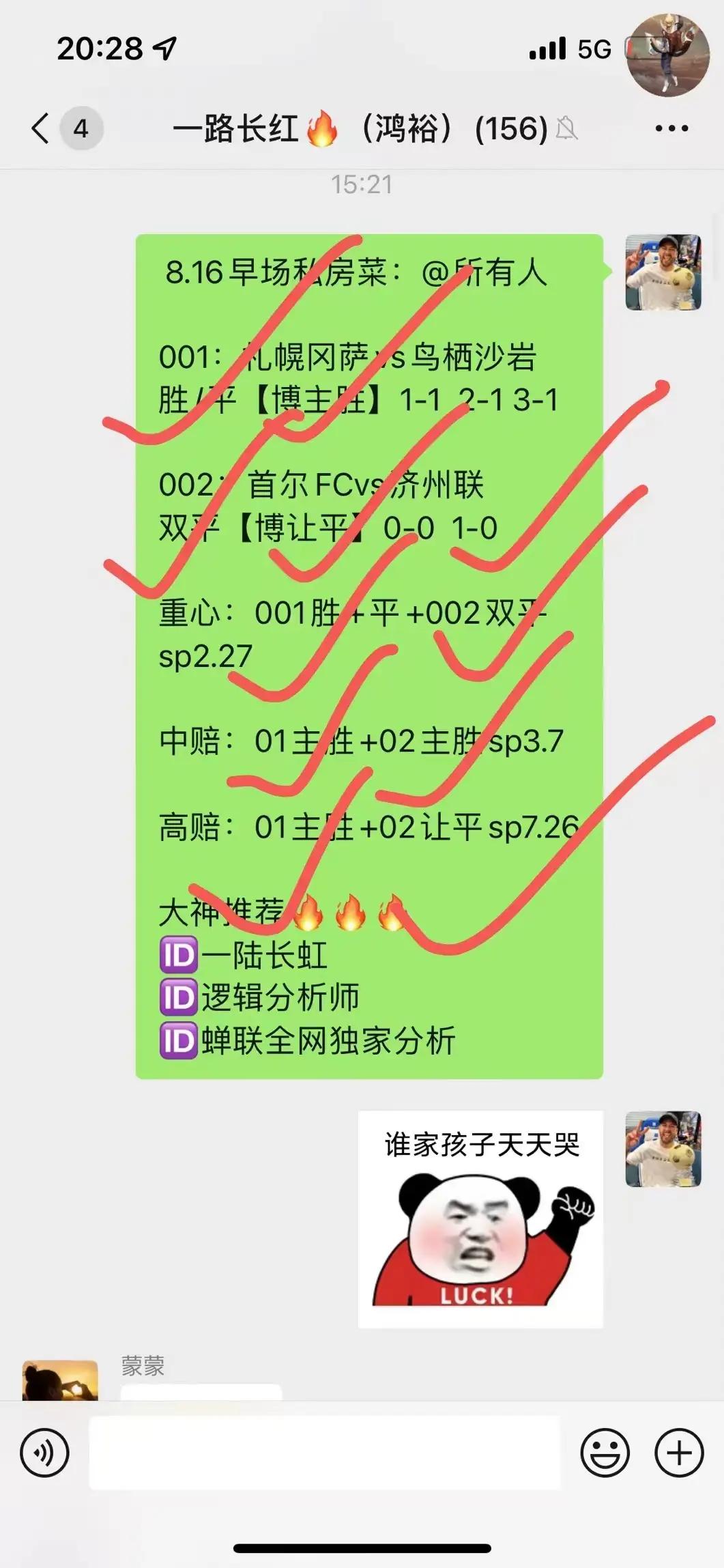Open 蒙蒙's profile avatar

[60, 1380]
